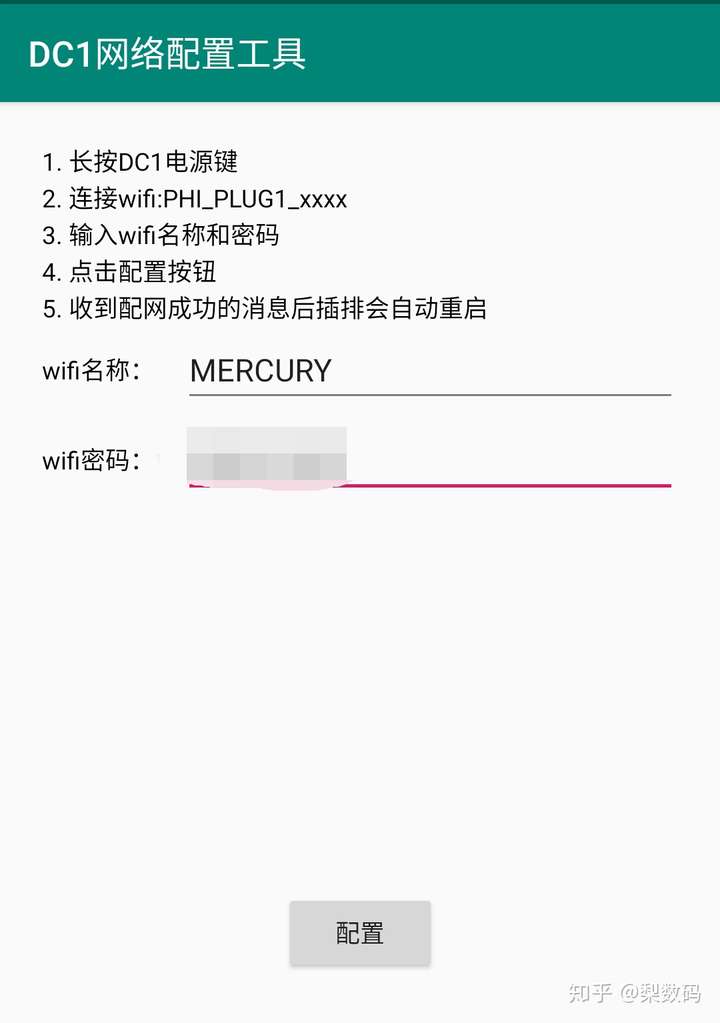This screenshot has width=720, height=1023.
Task: Tap the 配置 button
Action: 360,934
